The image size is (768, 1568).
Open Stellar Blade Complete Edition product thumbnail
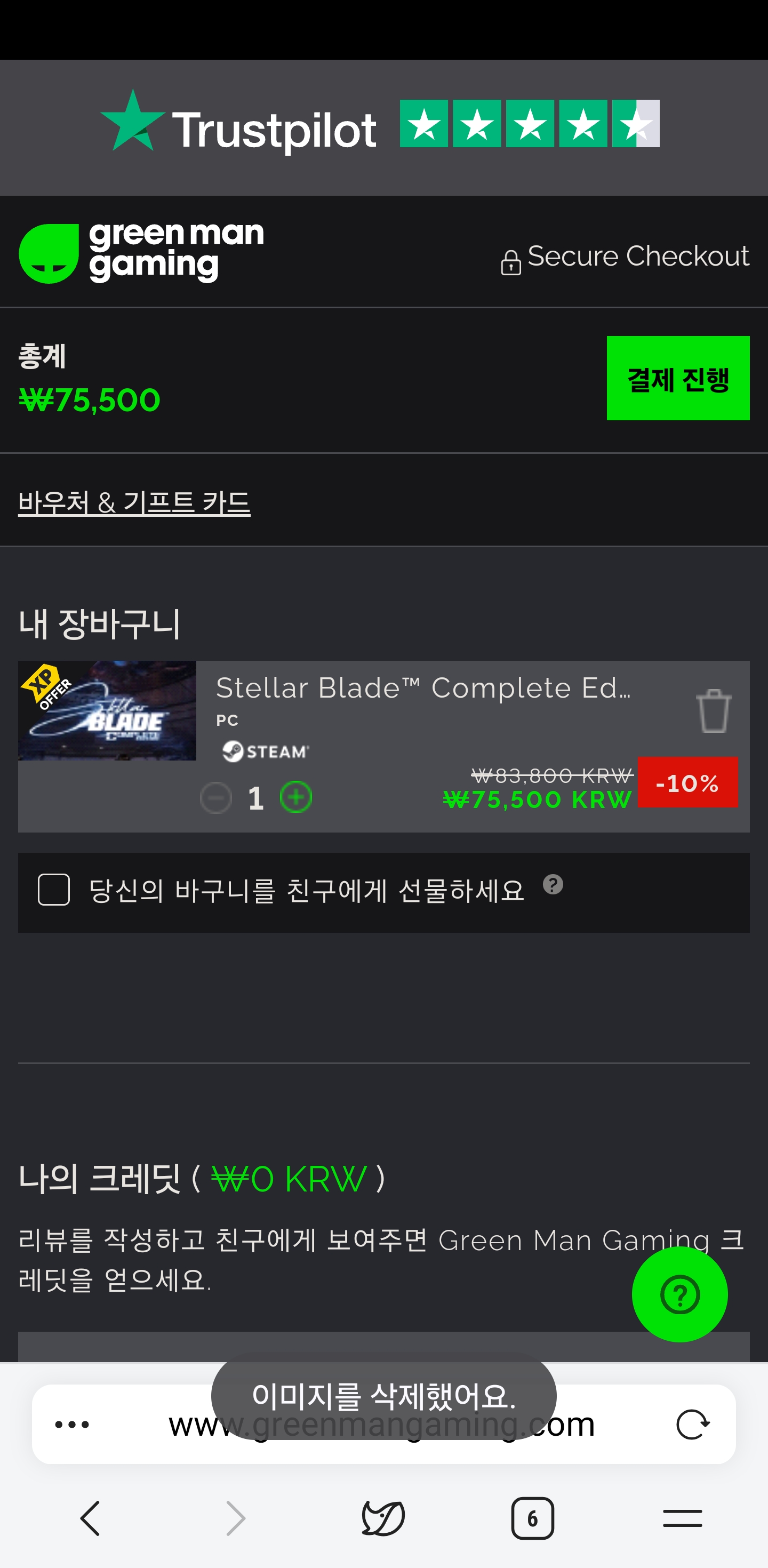[107, 710]
